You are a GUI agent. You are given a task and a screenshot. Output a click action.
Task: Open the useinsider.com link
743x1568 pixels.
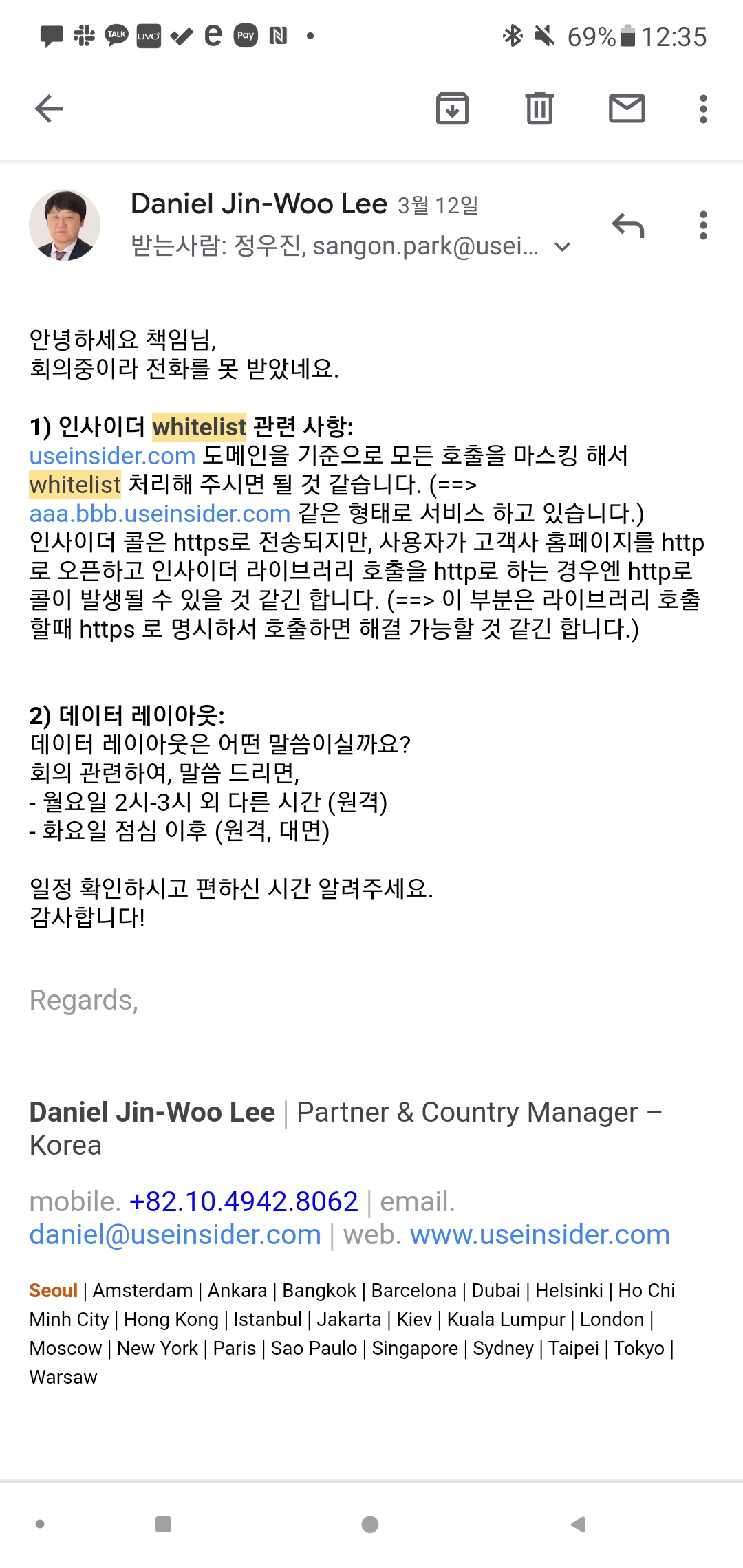tap(113, 456)
